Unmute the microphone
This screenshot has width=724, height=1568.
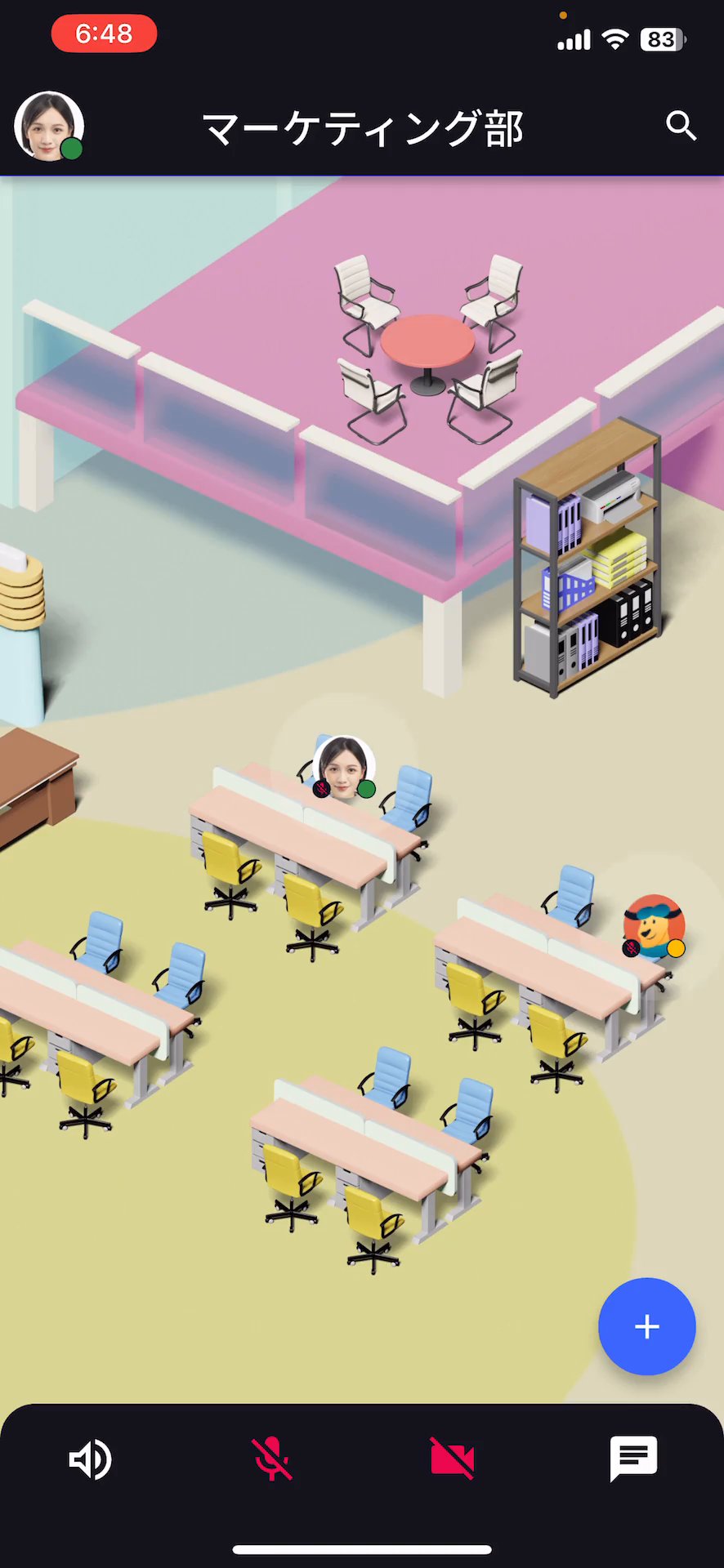point(271,1459)
